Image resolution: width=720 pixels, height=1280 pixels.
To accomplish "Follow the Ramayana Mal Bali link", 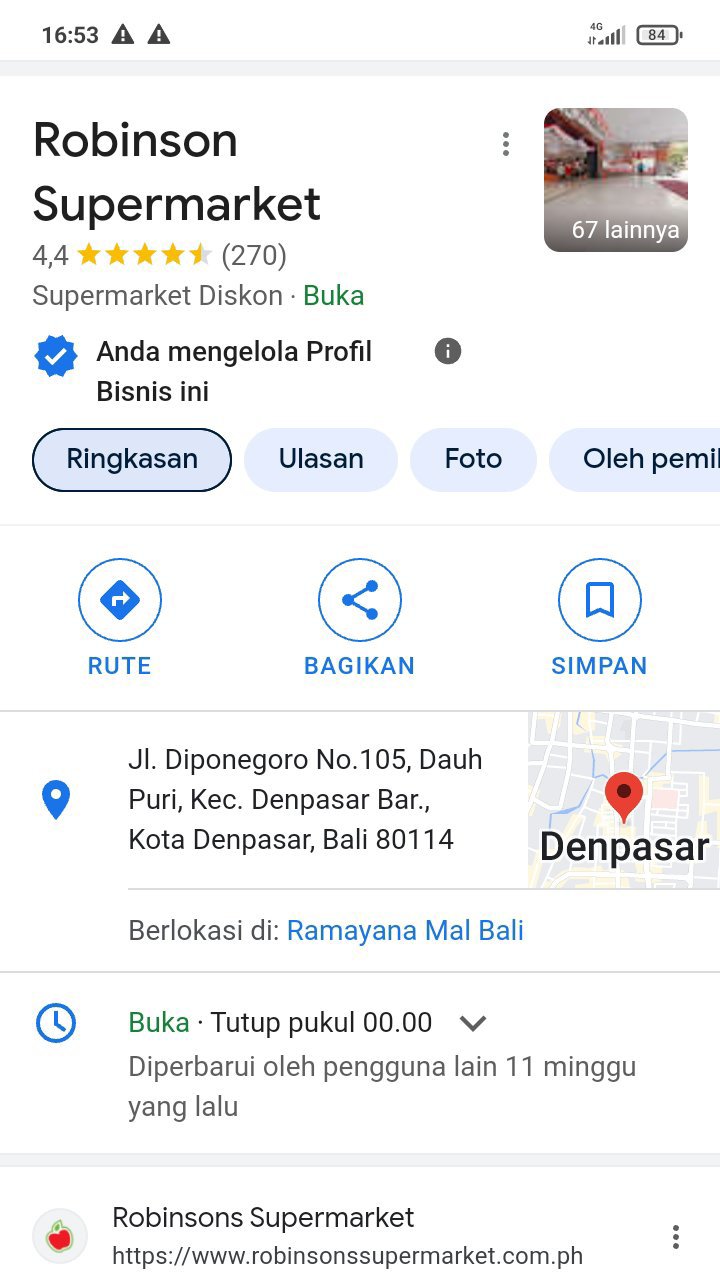I will [x=405, y=931].
